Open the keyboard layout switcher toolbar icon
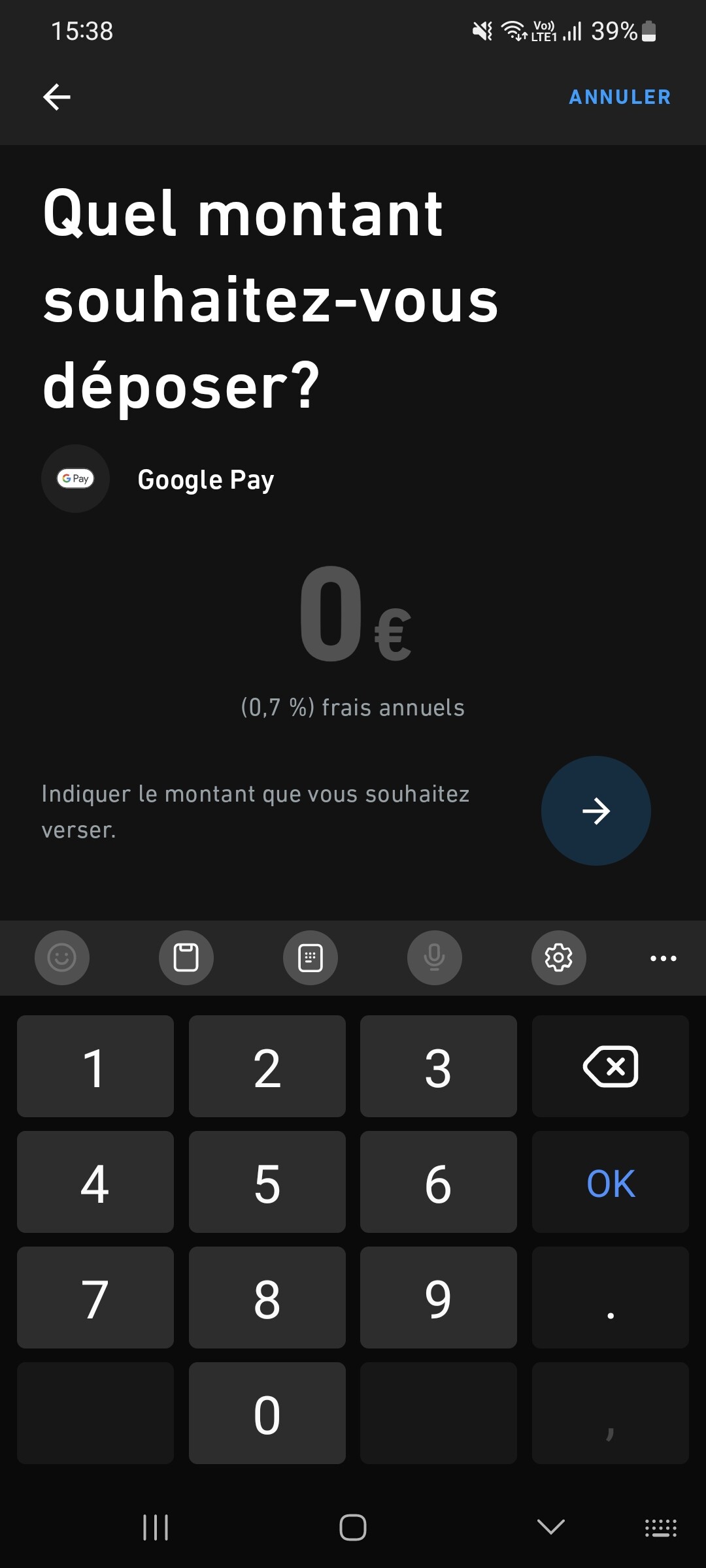This screenshot has width=706, height=1568. coord(311,958)
